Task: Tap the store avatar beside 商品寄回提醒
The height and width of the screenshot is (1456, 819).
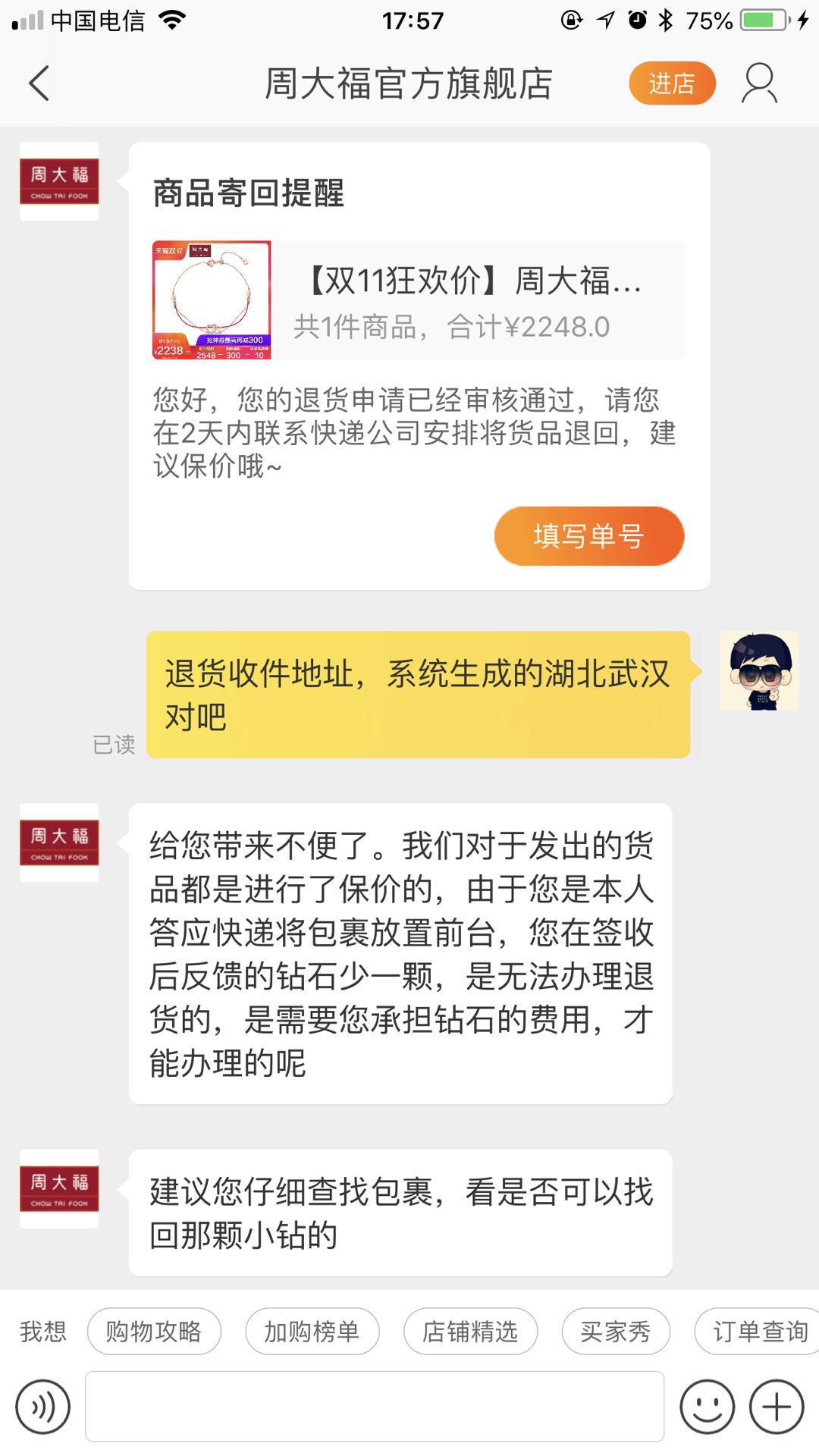Action: coord(59,181)
